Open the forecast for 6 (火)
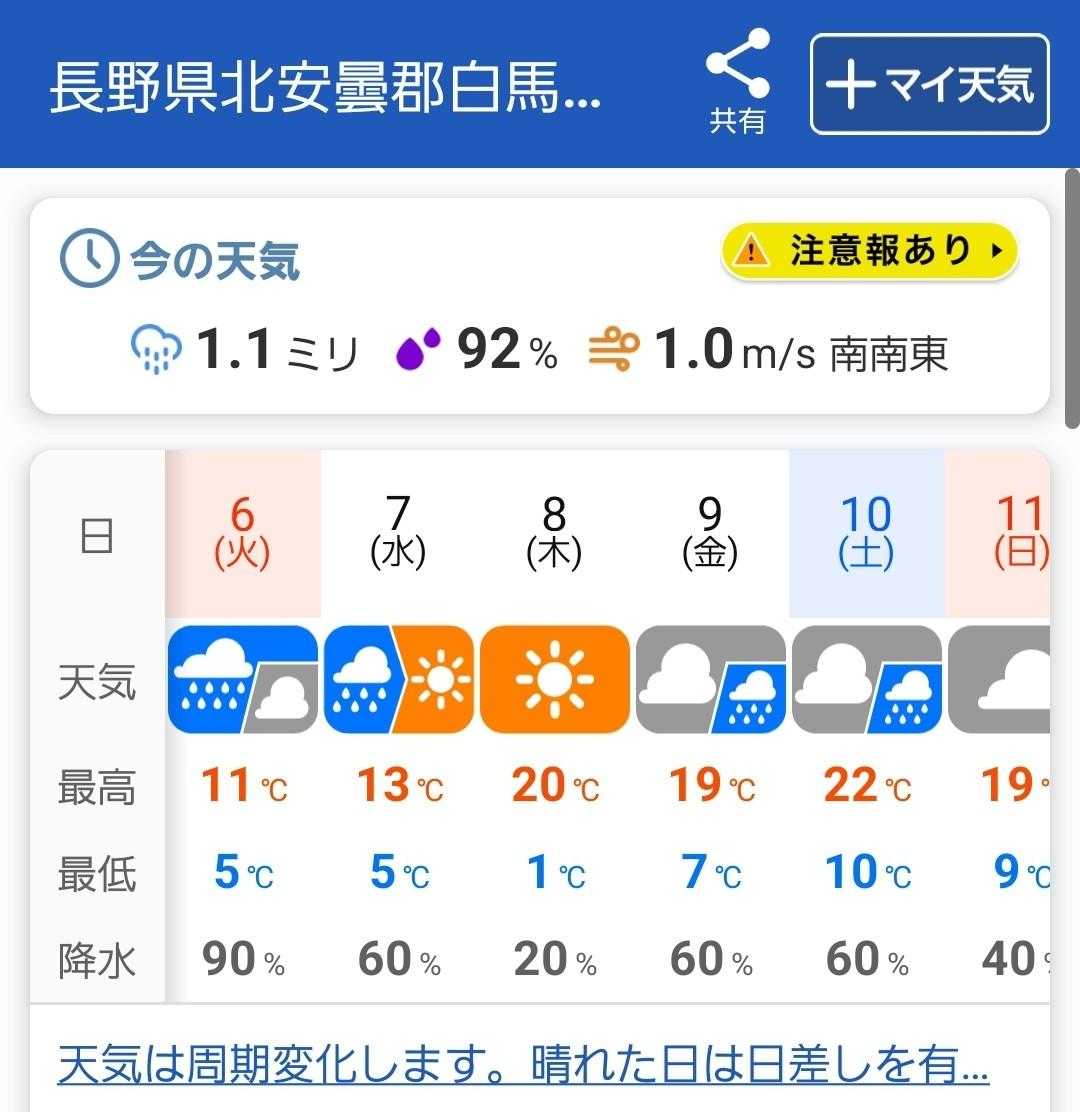The image size is (1080, 1112). (243, 533)
